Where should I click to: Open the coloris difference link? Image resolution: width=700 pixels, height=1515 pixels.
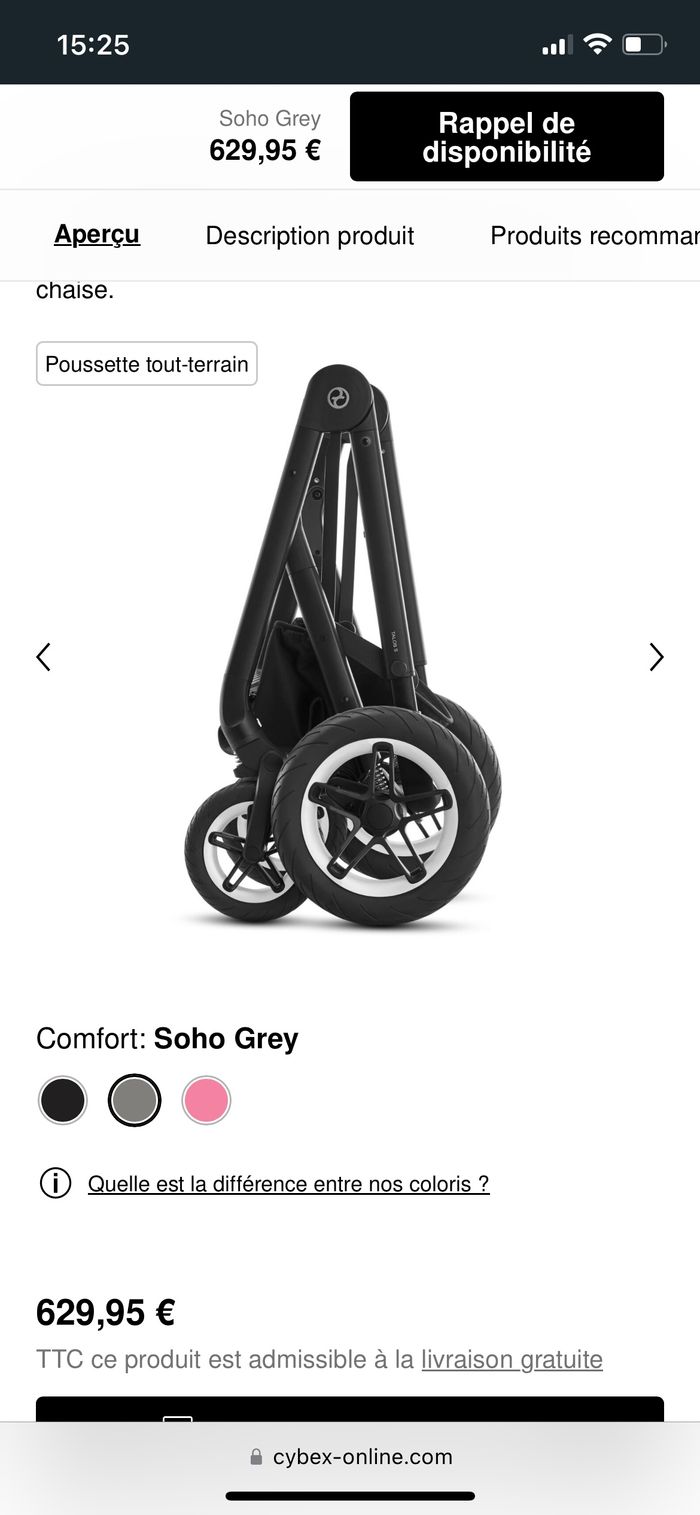tap(288, 1184)
